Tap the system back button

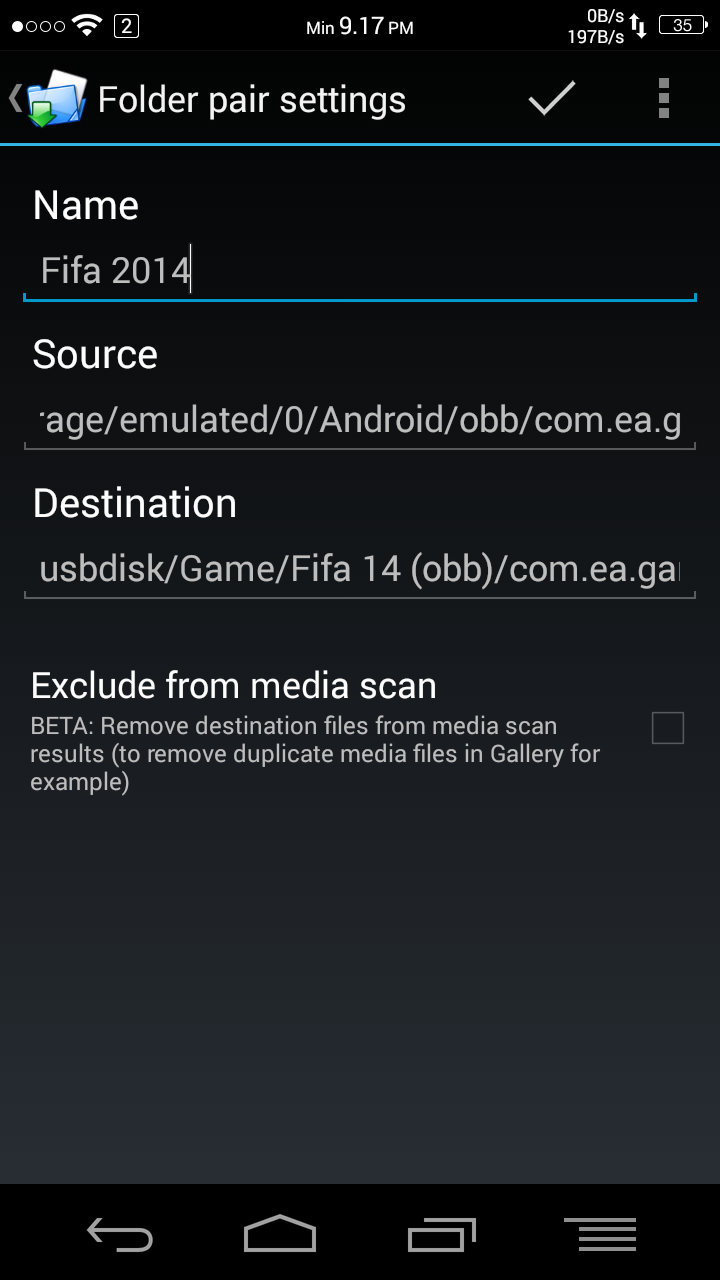pos(120,1234)
